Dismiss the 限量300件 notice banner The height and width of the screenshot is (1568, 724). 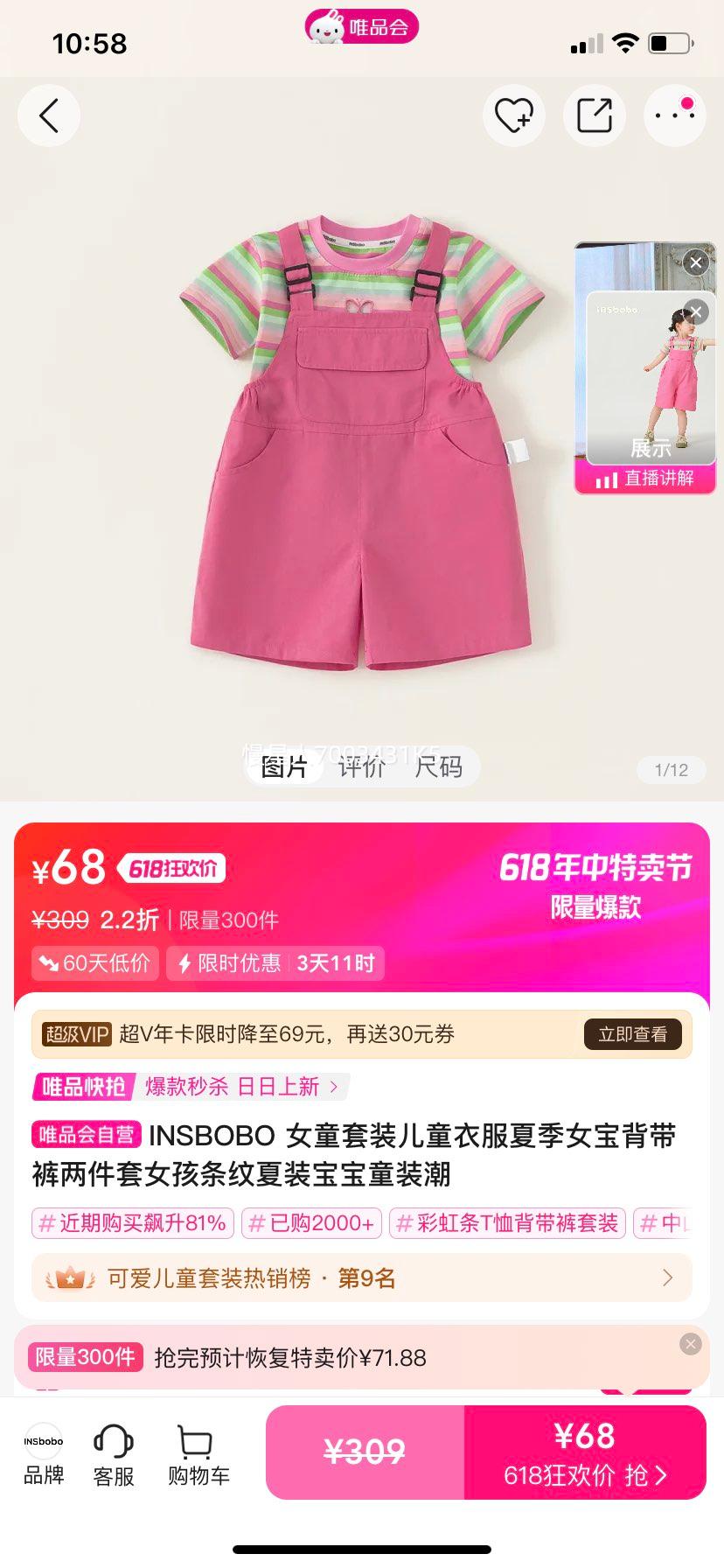(x=691, y=1344)
